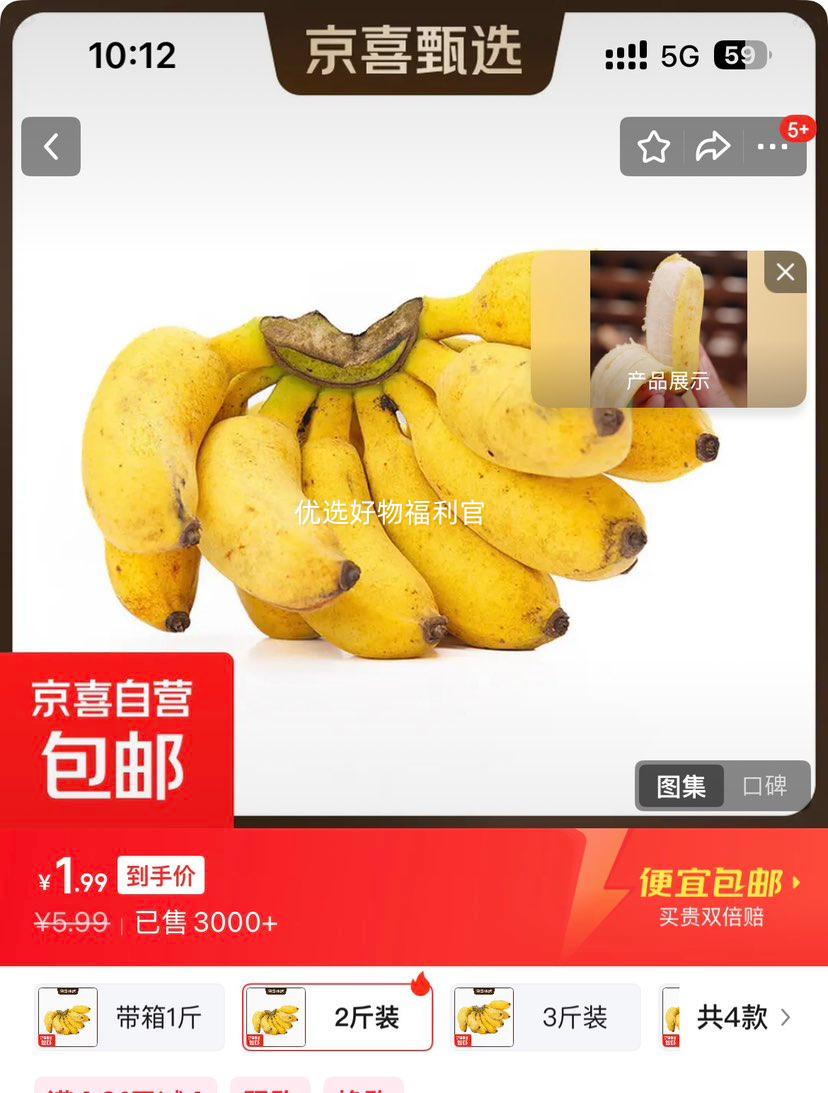The image size is (828, 1093).
Task: Close the 产品展示 video preview
Action: click(785, 272)
